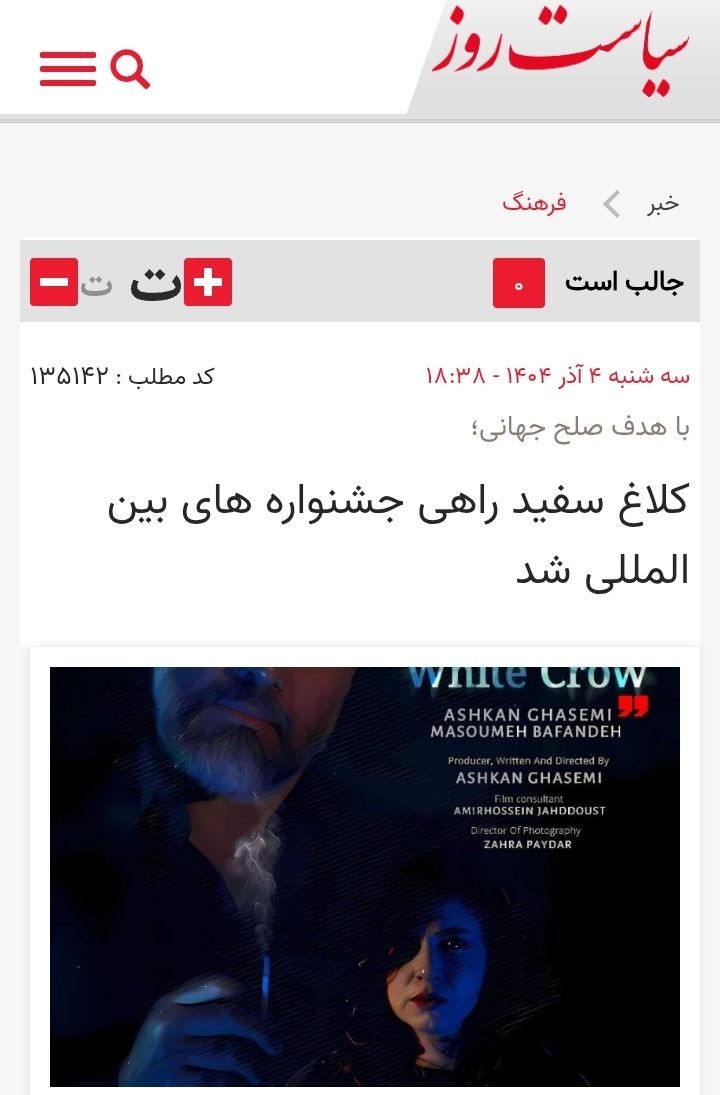The width and height of the screenshot is (720, 1095).
Task: Open the خبر breadcrumb link
Action: tap(662, 204)
